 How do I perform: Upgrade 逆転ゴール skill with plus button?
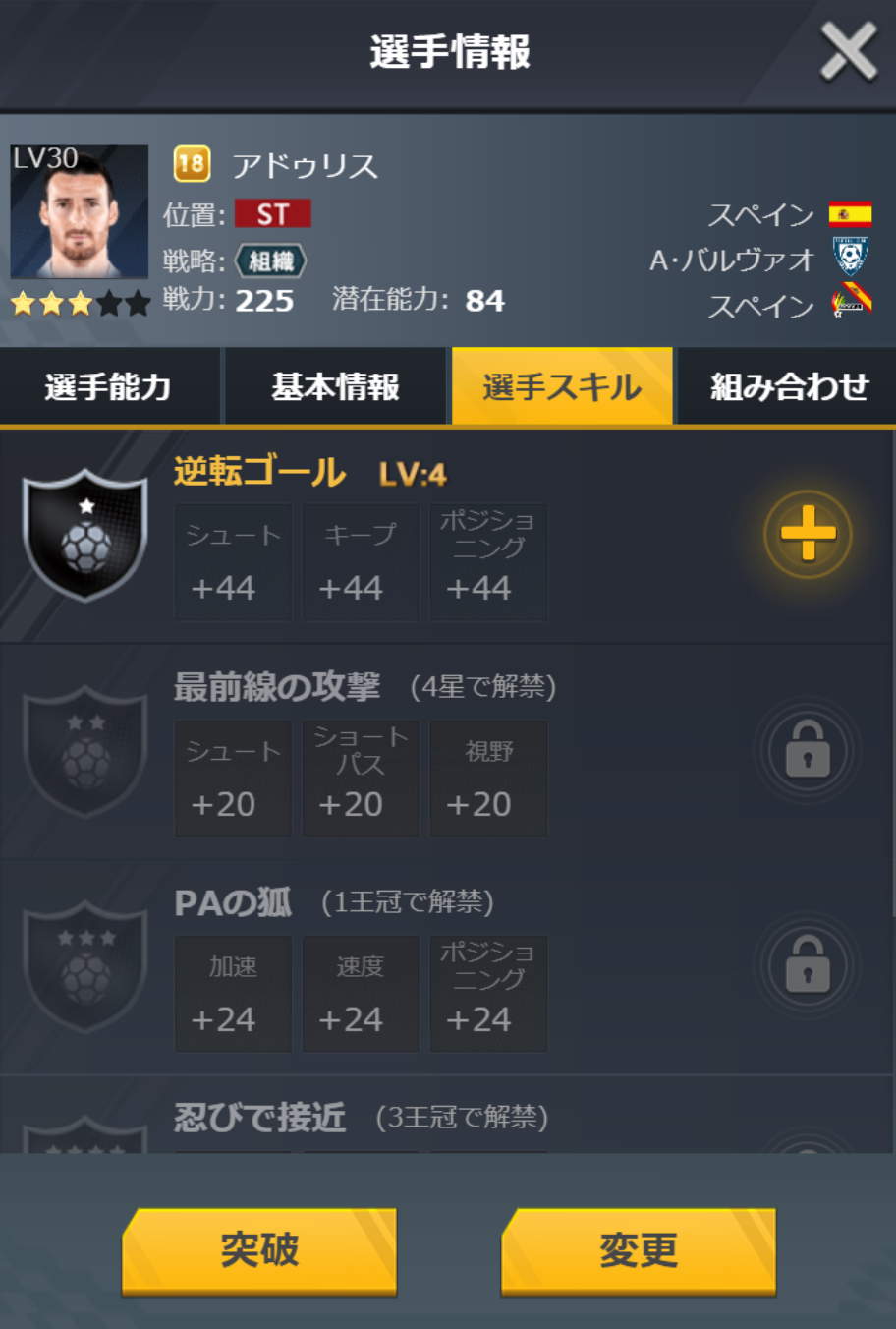[808, 534]
